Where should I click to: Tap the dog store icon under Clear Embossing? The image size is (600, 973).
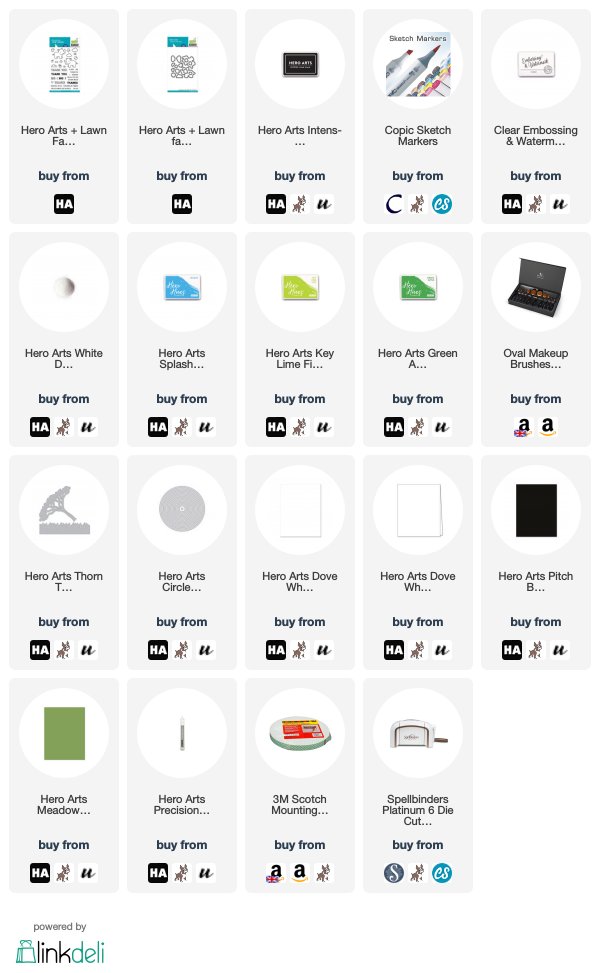(x=535, y=204)
